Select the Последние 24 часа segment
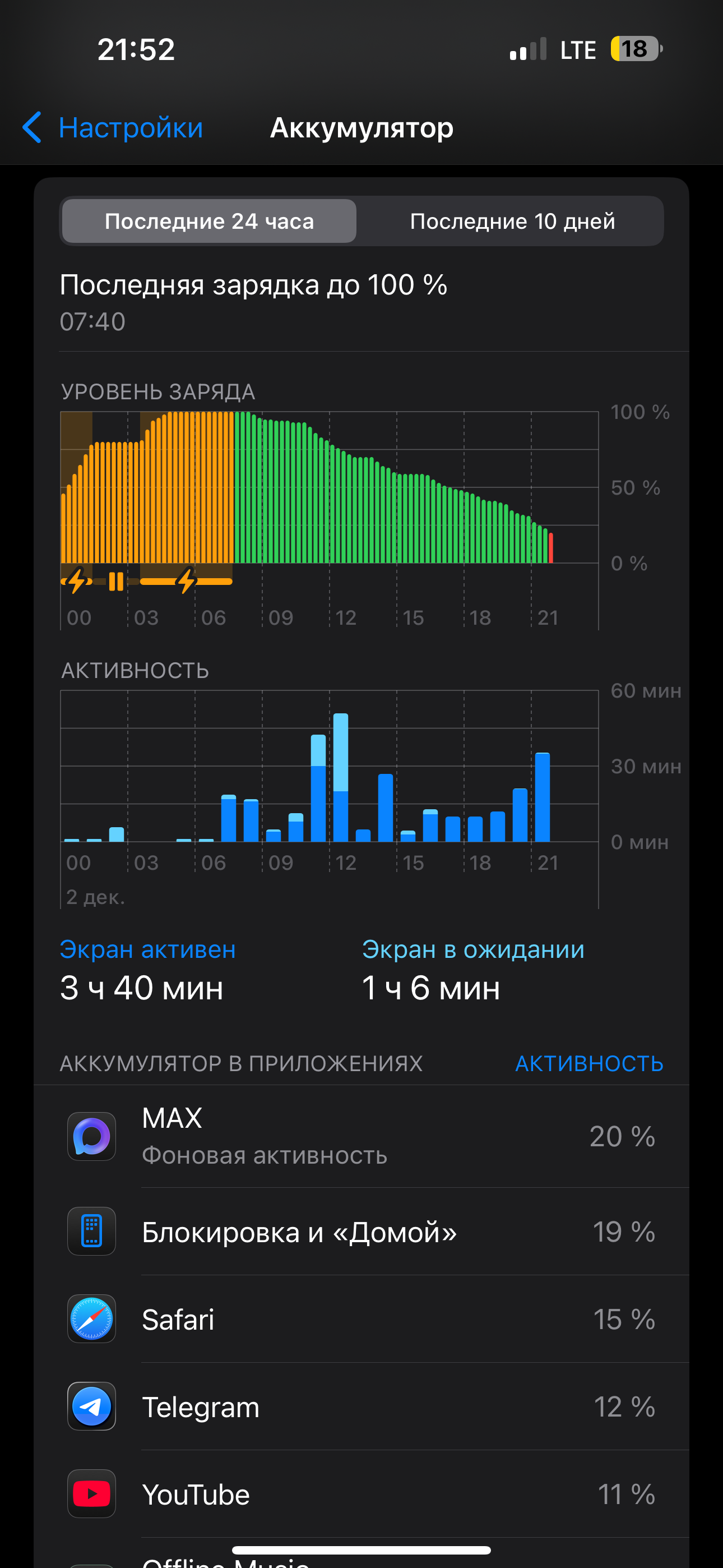Screen dimensions: 723x1568 (x=208, y=222)
